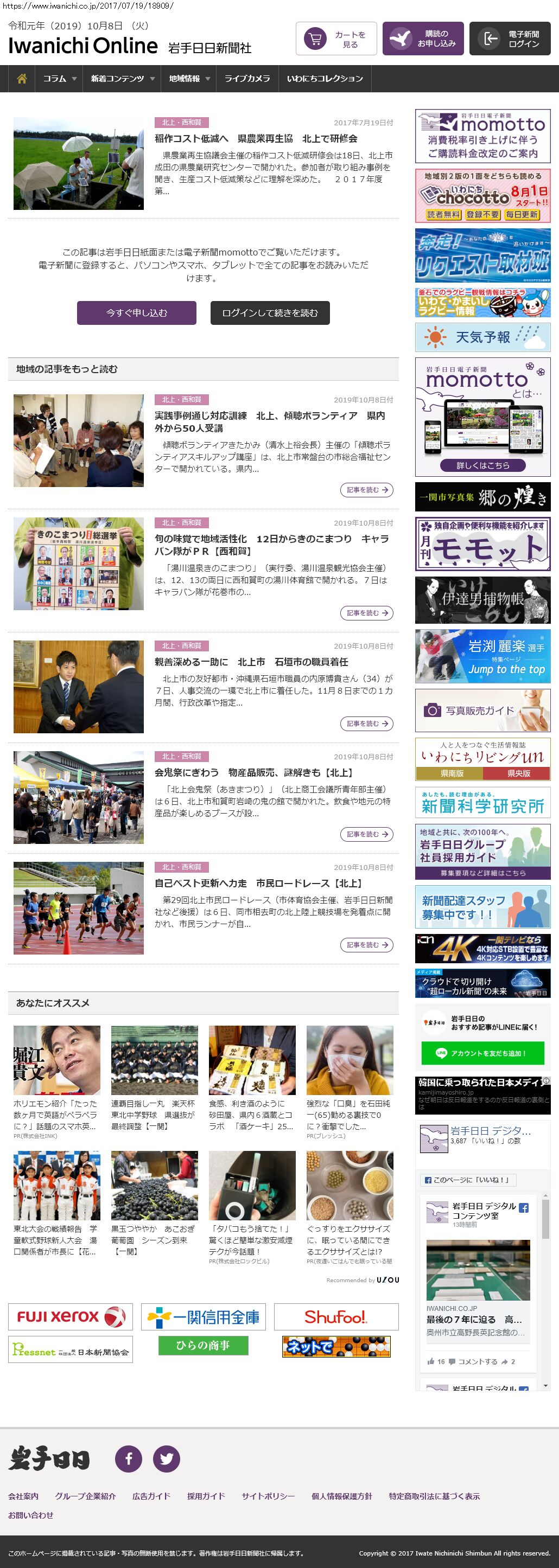Expand the コラム menu
This screenshot has width=559, height=1568.
[x=59, y=79]
